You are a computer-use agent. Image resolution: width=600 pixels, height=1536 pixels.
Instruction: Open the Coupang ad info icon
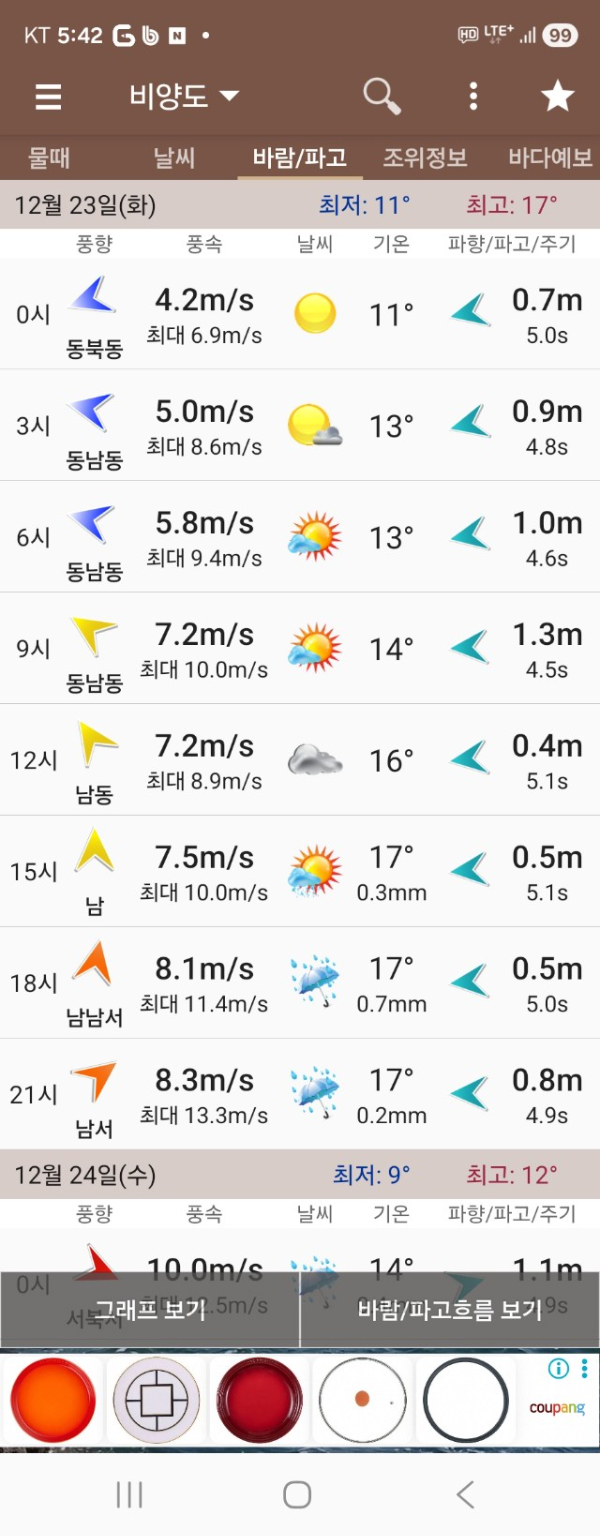[x=559, y=1368]
